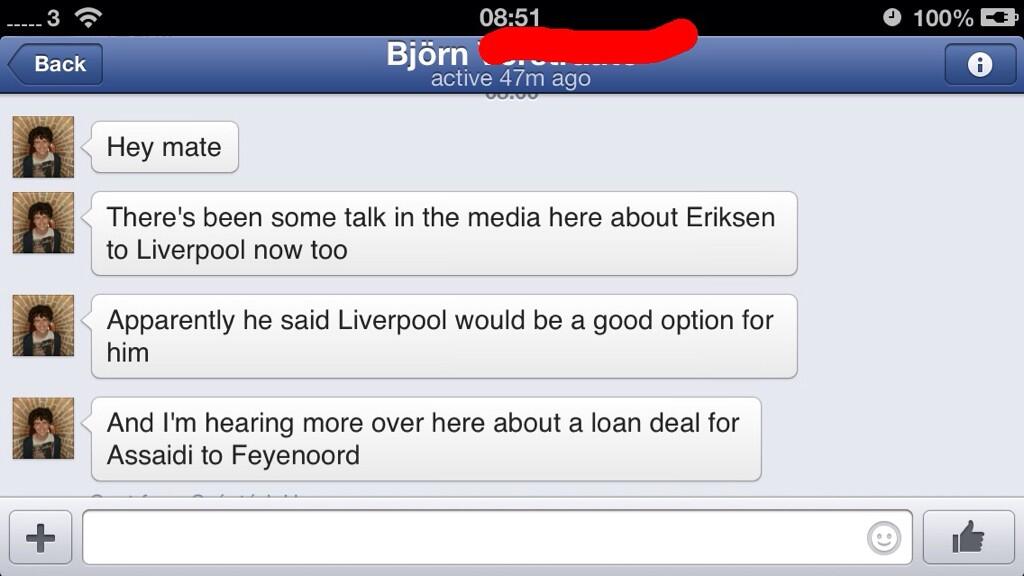
Task: Open the conversation info button
Action: [x=979, y=65]
